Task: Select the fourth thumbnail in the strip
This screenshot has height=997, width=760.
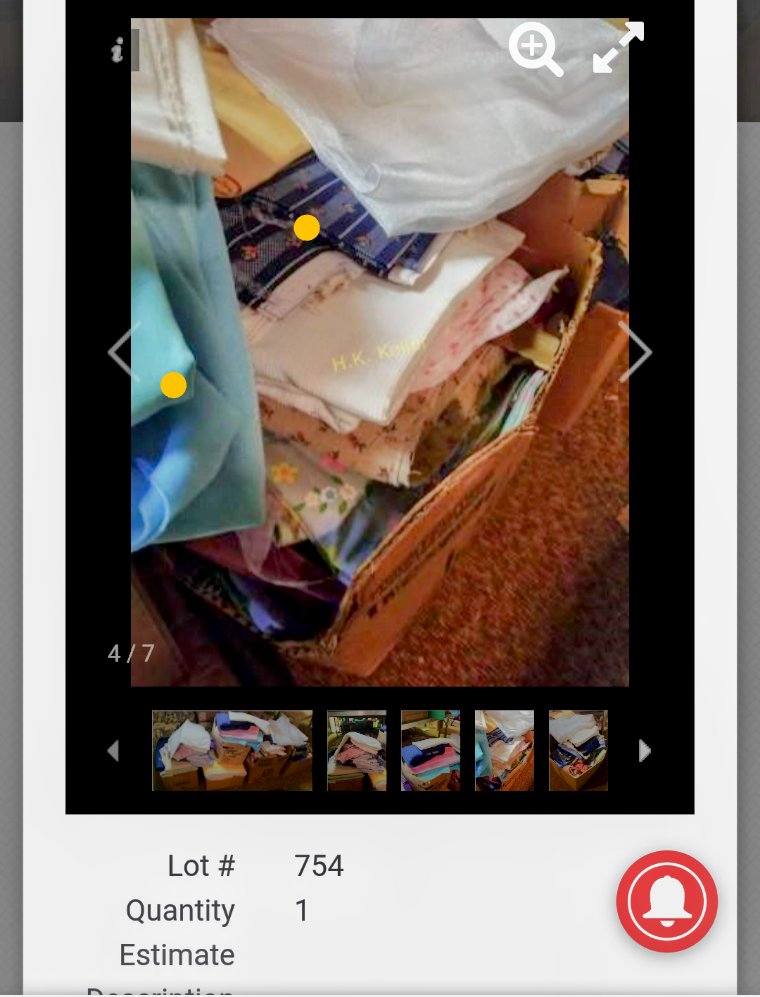Action: 504,750
